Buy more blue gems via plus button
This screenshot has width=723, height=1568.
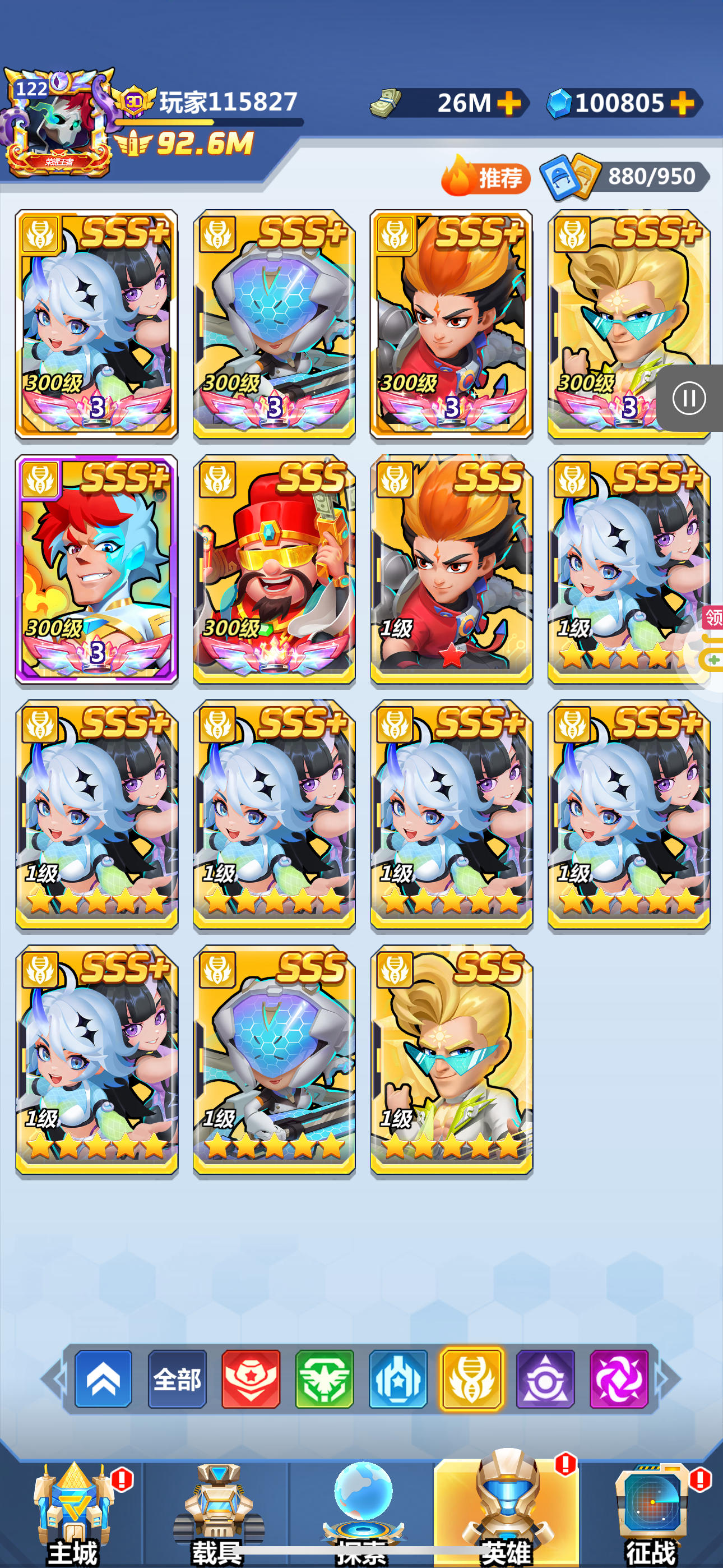(682, 103)
